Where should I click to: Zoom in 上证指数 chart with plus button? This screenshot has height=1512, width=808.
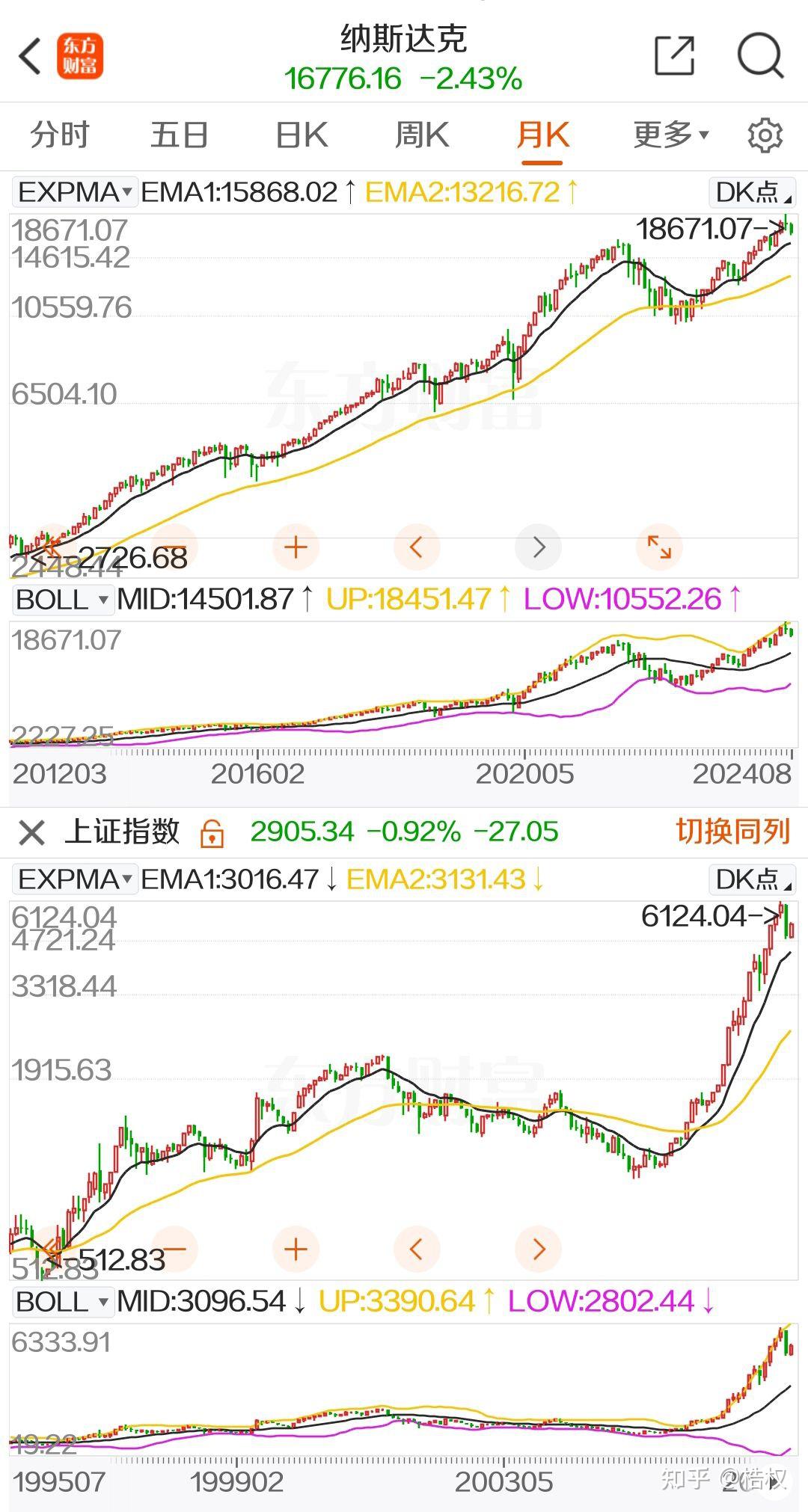tap(296, 1249)
